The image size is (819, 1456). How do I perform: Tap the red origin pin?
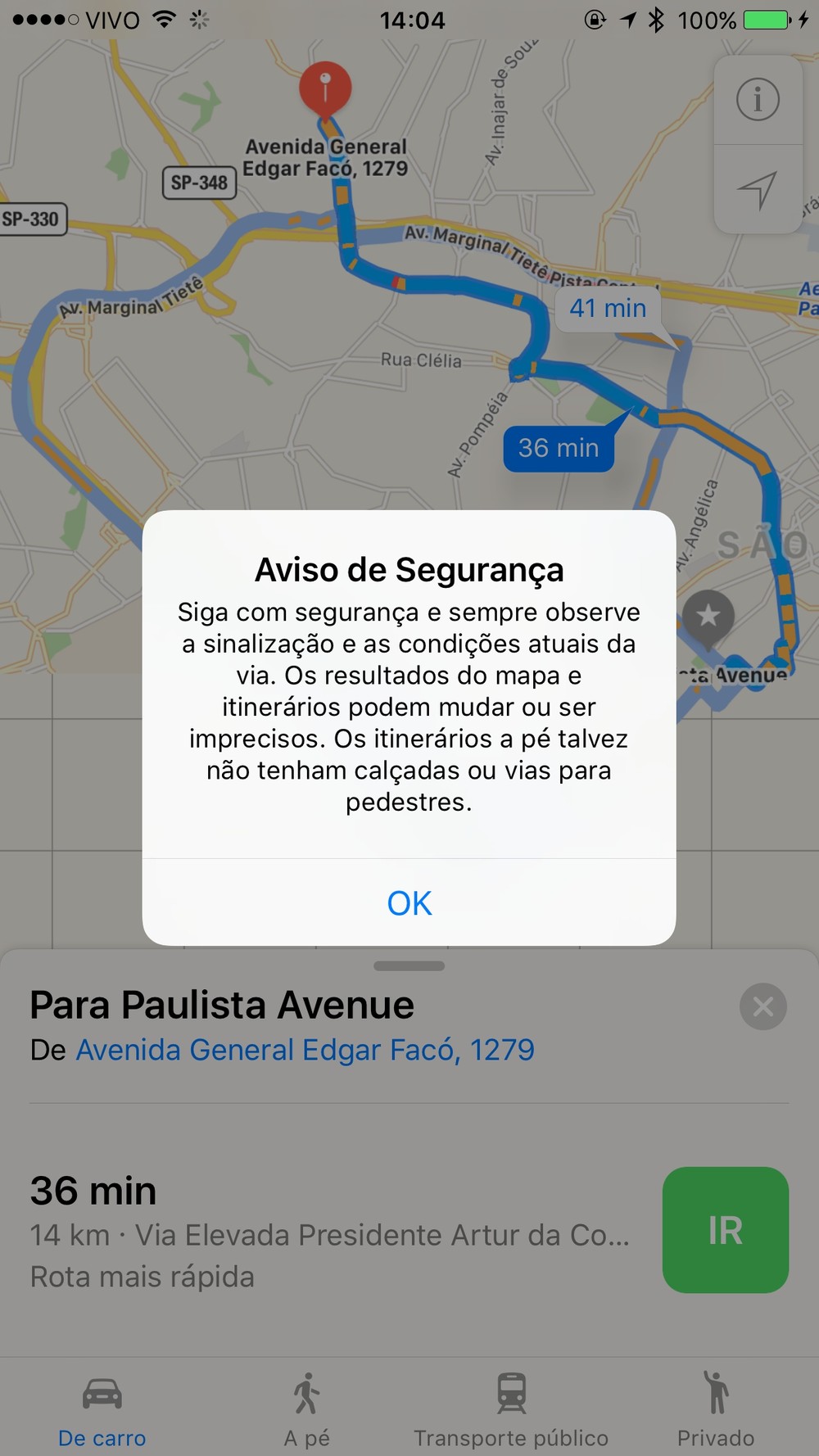325,88
